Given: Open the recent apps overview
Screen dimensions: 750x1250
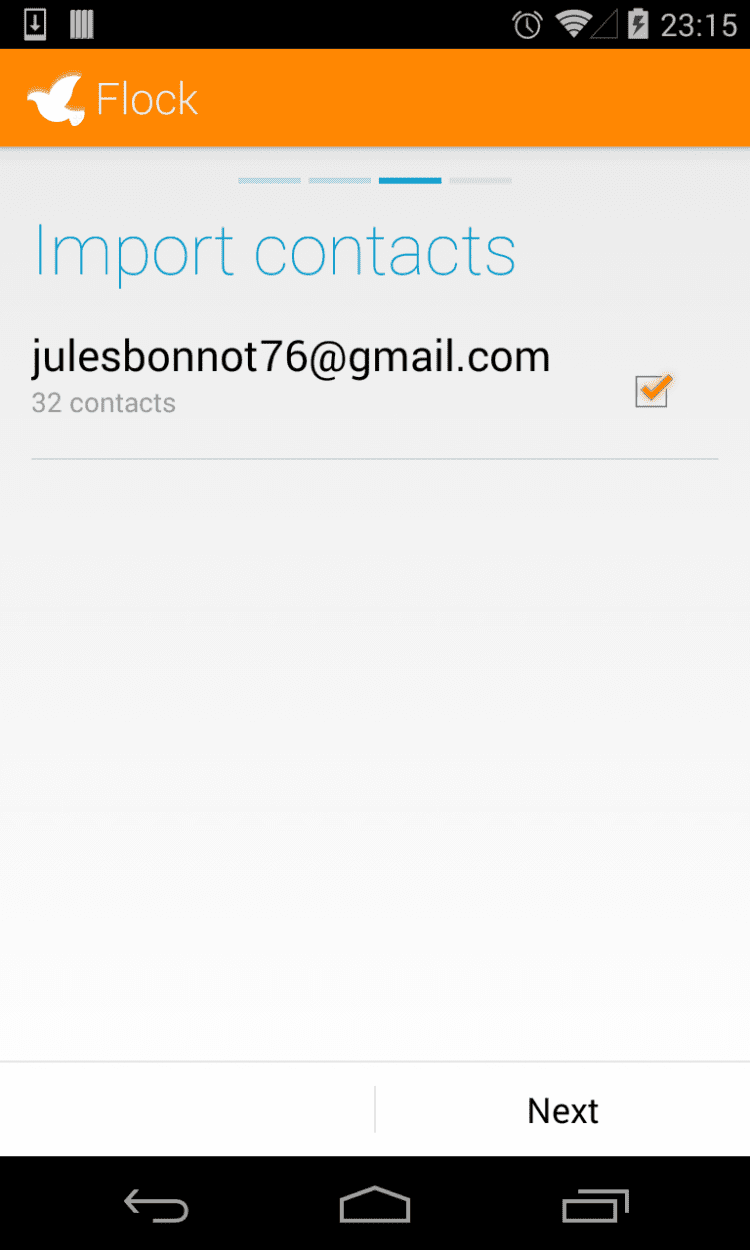Looking at the screenshot, I should click(595, 1205).
